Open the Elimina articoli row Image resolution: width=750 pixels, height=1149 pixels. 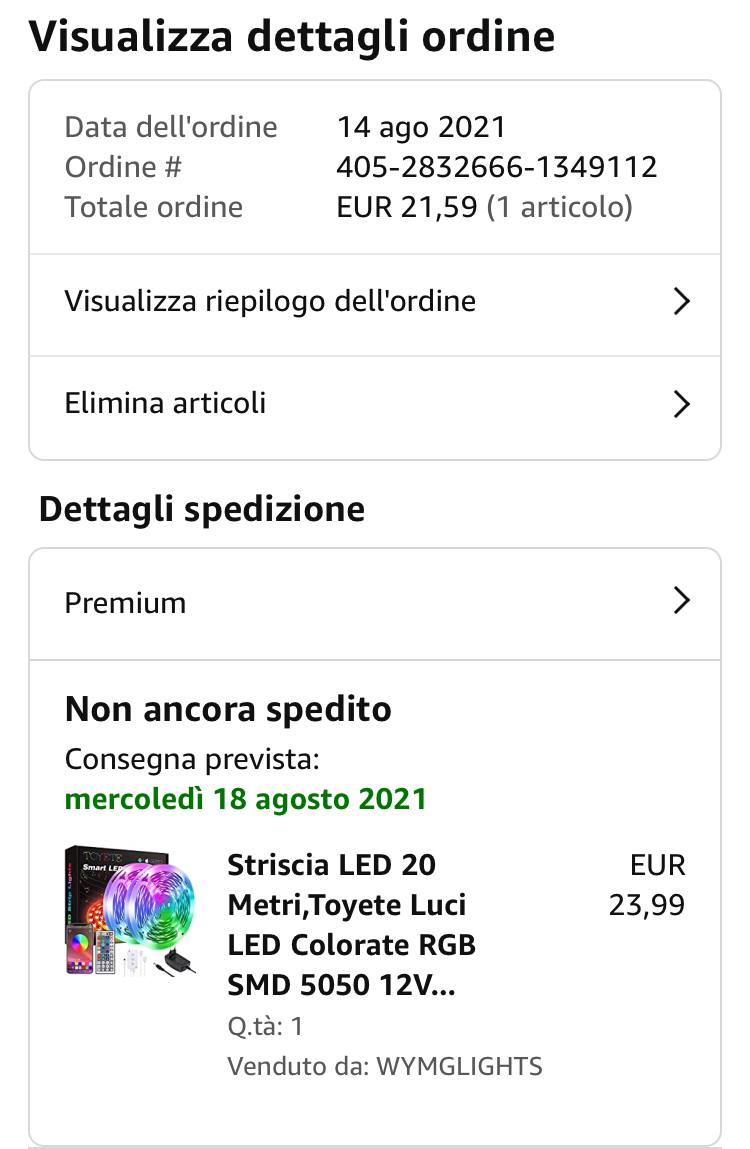coord(374,404)
